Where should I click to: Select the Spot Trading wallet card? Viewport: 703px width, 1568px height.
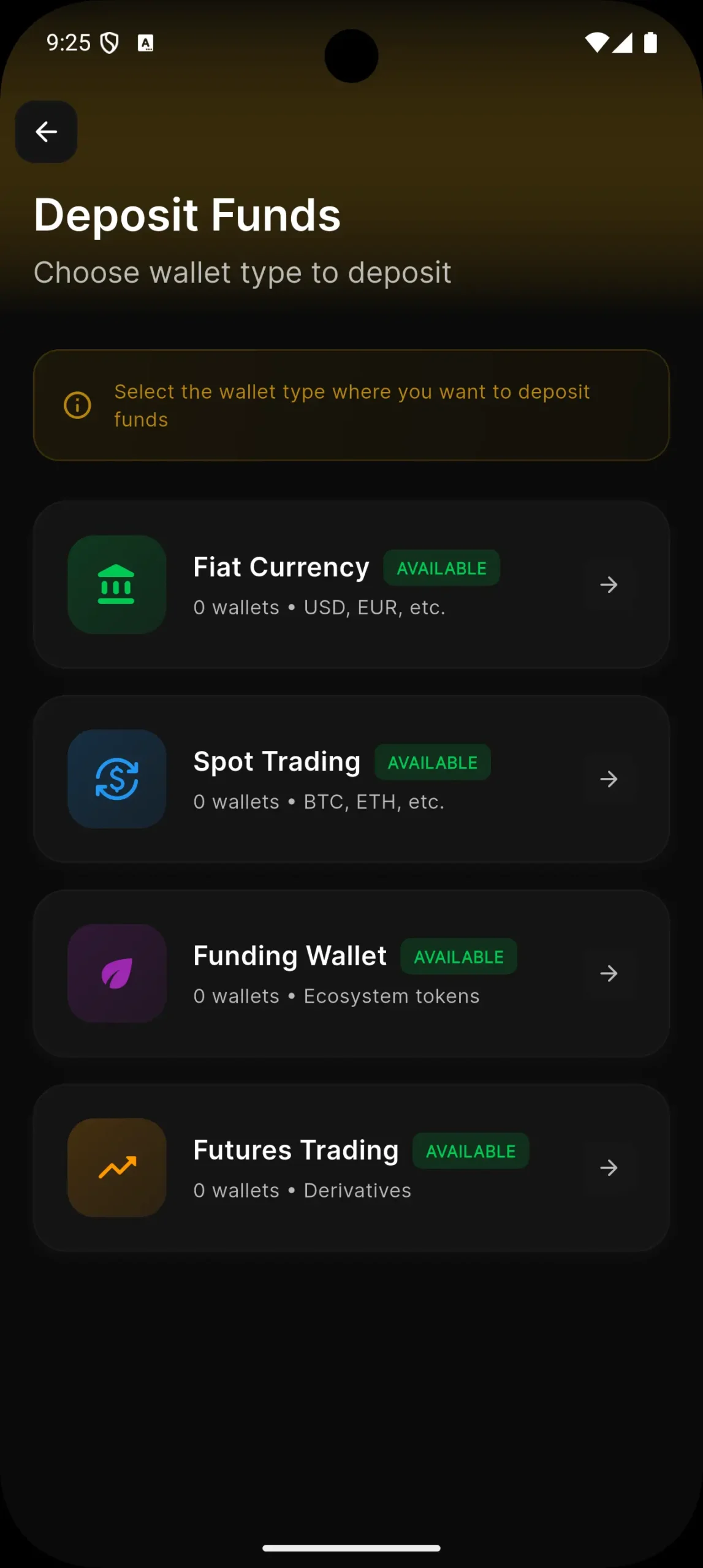(351, 778)
